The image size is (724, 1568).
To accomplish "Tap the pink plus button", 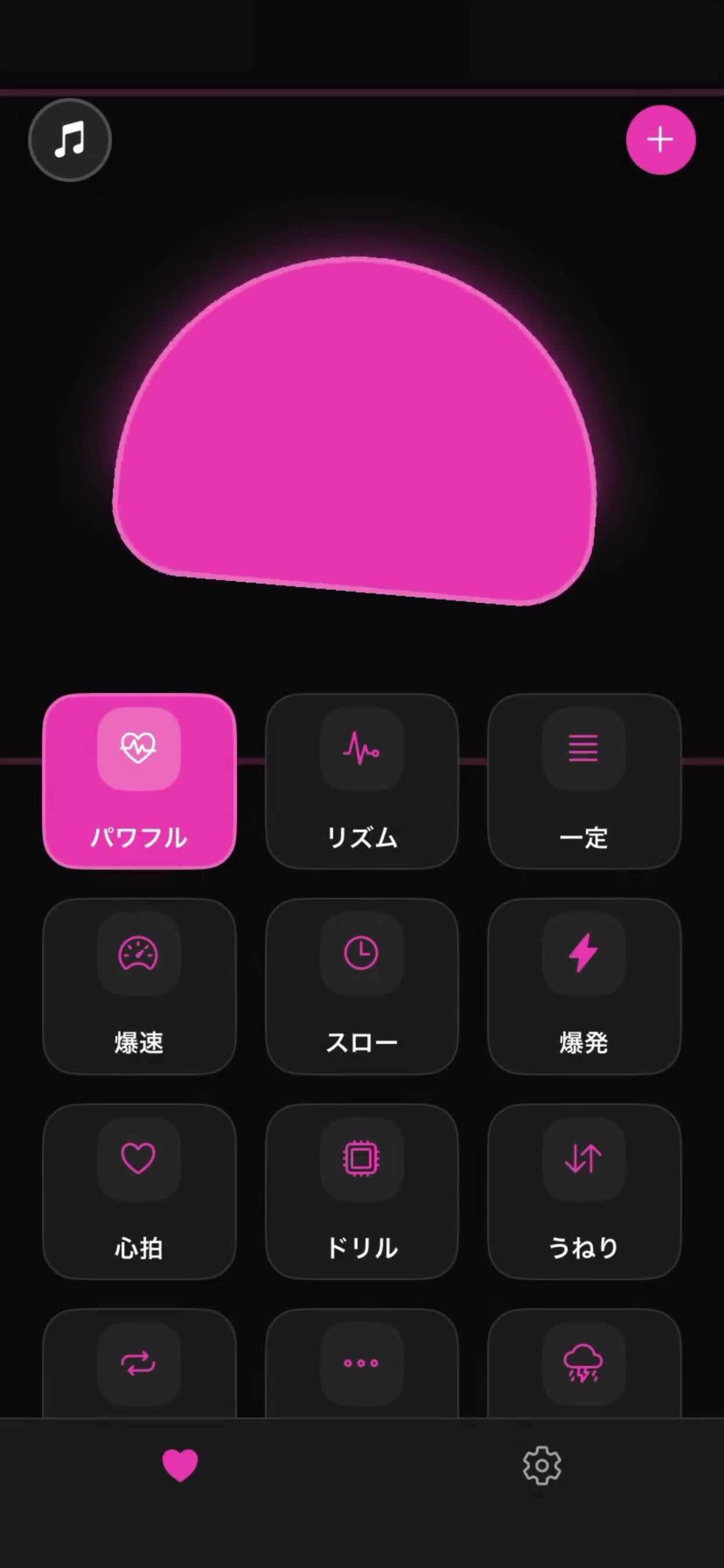I will tap(660, 140).
